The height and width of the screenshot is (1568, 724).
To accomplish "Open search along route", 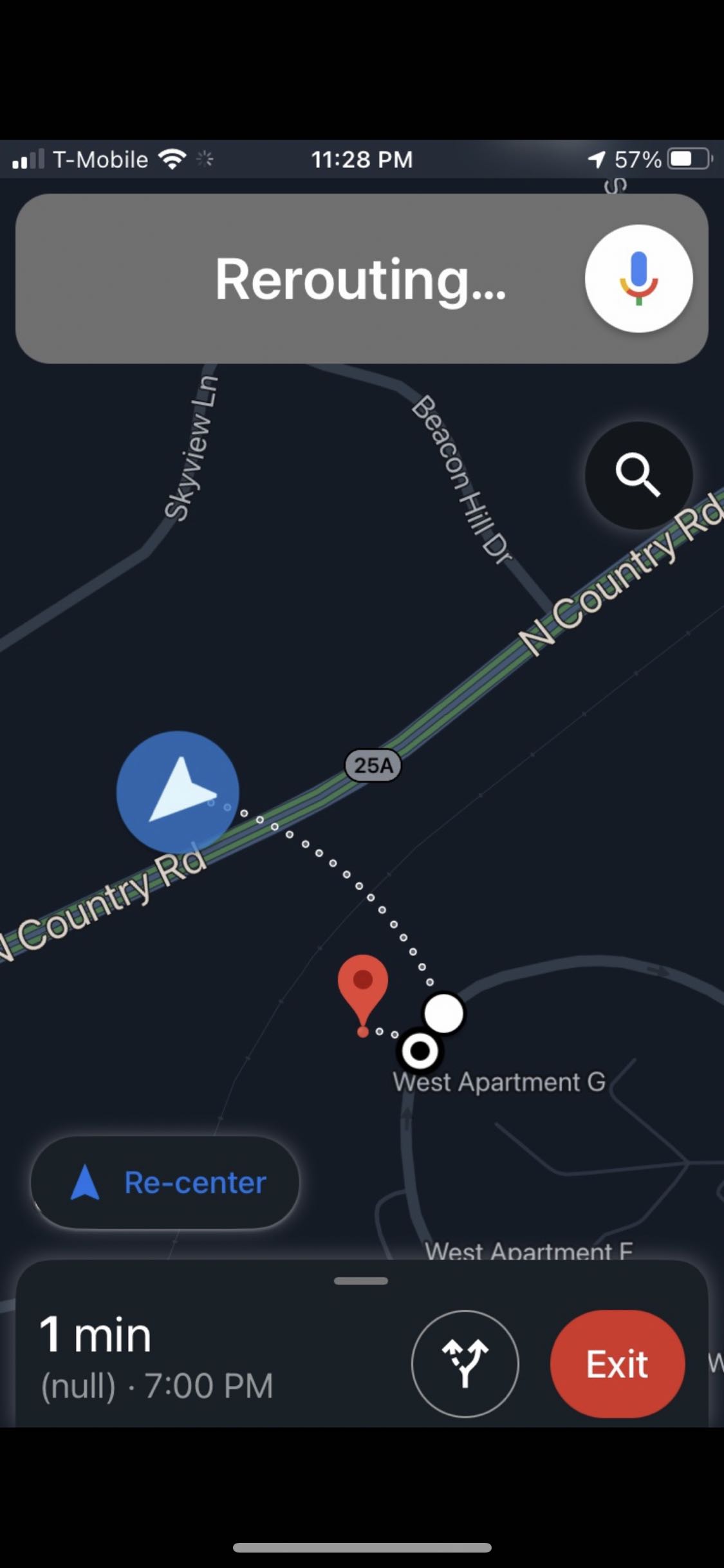I will pyautogui.click(x=638, y=475).
